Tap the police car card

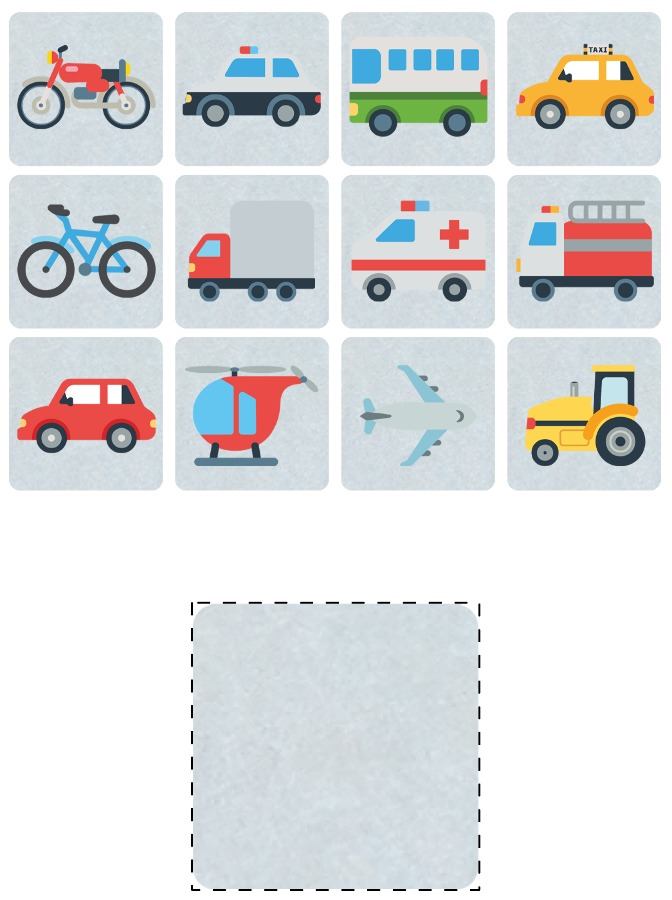click(x=252, y=89)
